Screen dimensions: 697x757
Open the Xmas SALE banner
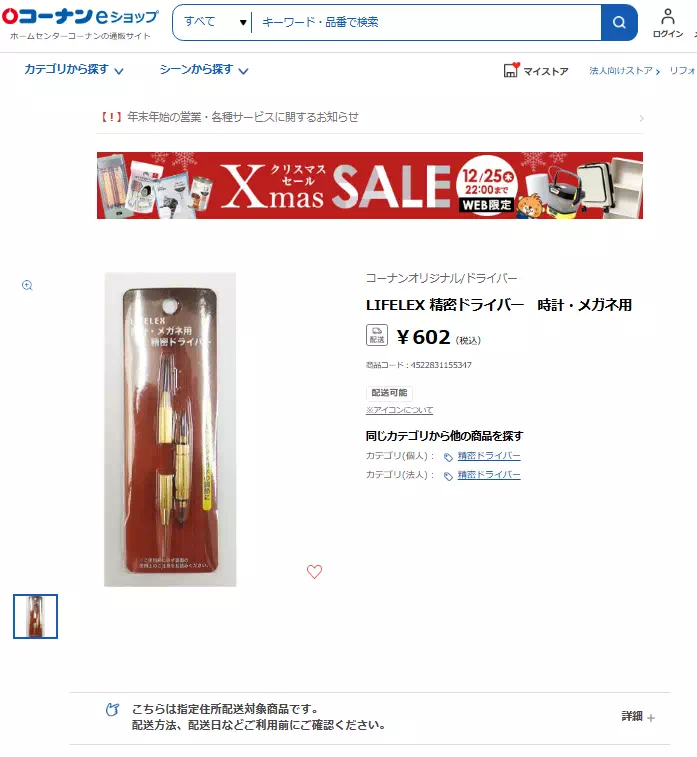(370, 185)
